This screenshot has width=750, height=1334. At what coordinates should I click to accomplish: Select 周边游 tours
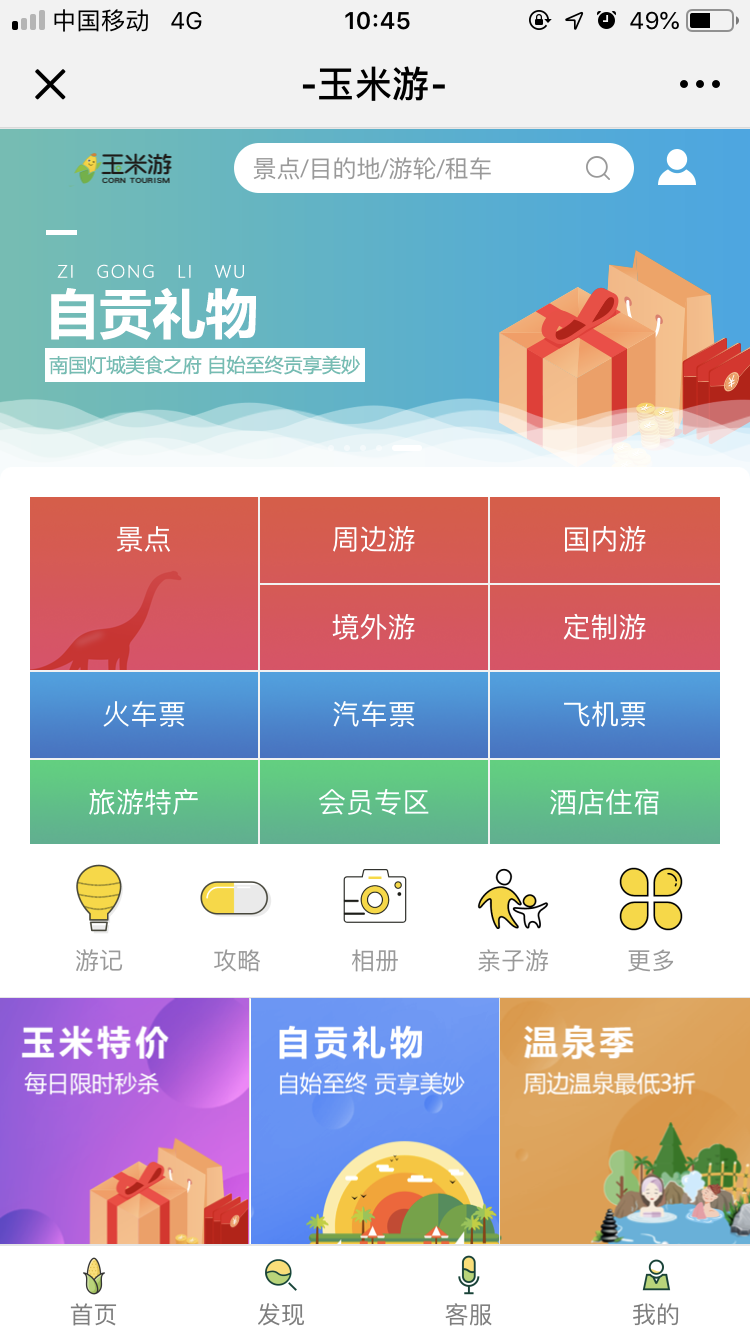point(374,540)
